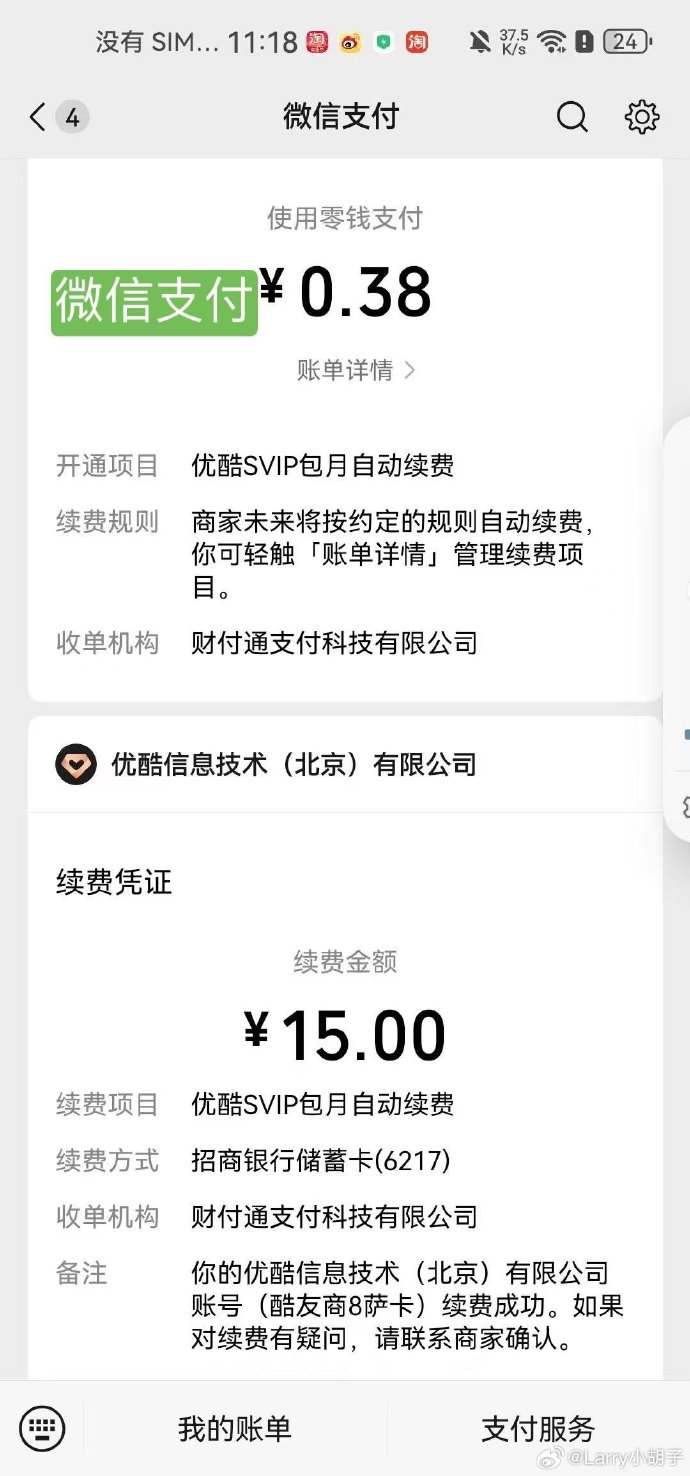This screenshot has width=690, height=1476.
Task: Open 支付服务 menu
Action: tap(538, 1428)
